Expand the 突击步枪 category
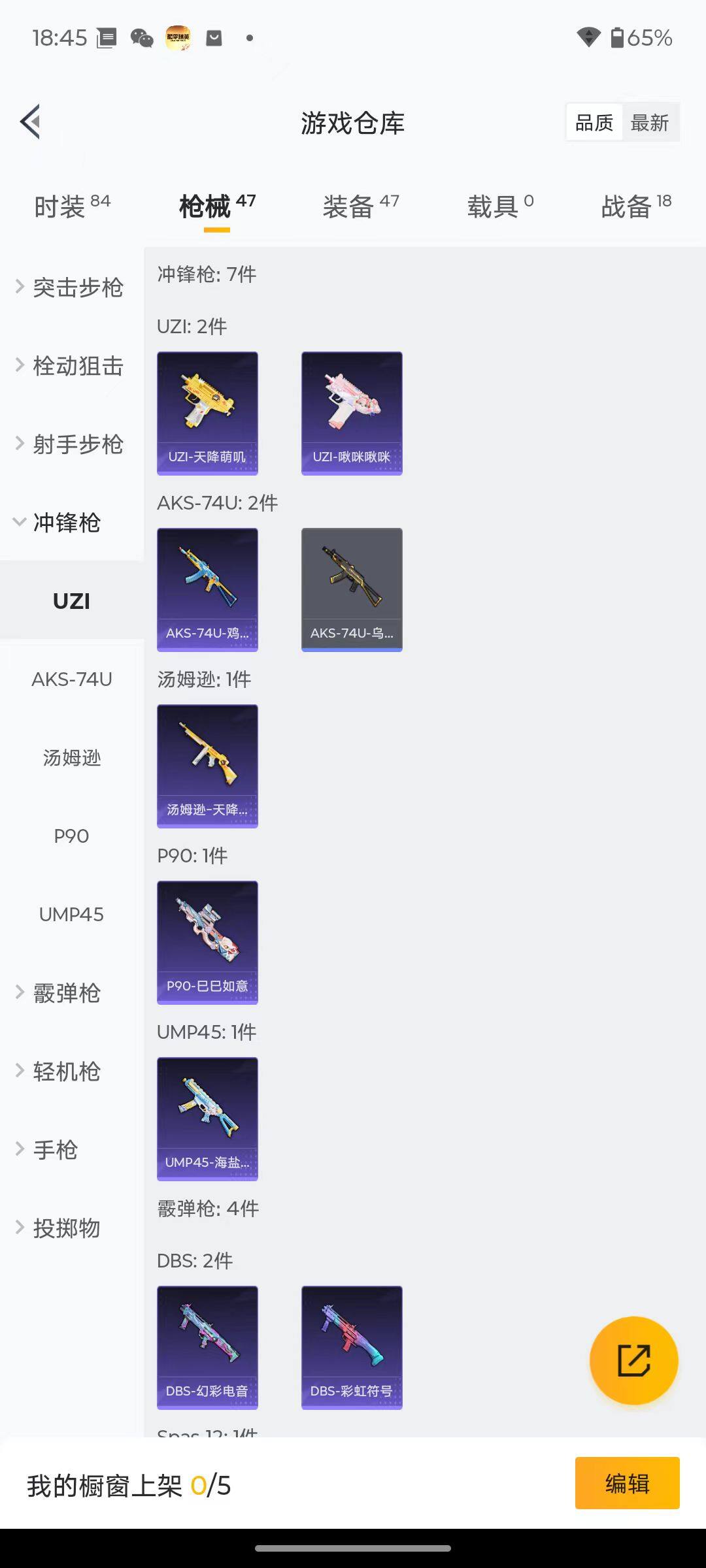 pos(77,287)
